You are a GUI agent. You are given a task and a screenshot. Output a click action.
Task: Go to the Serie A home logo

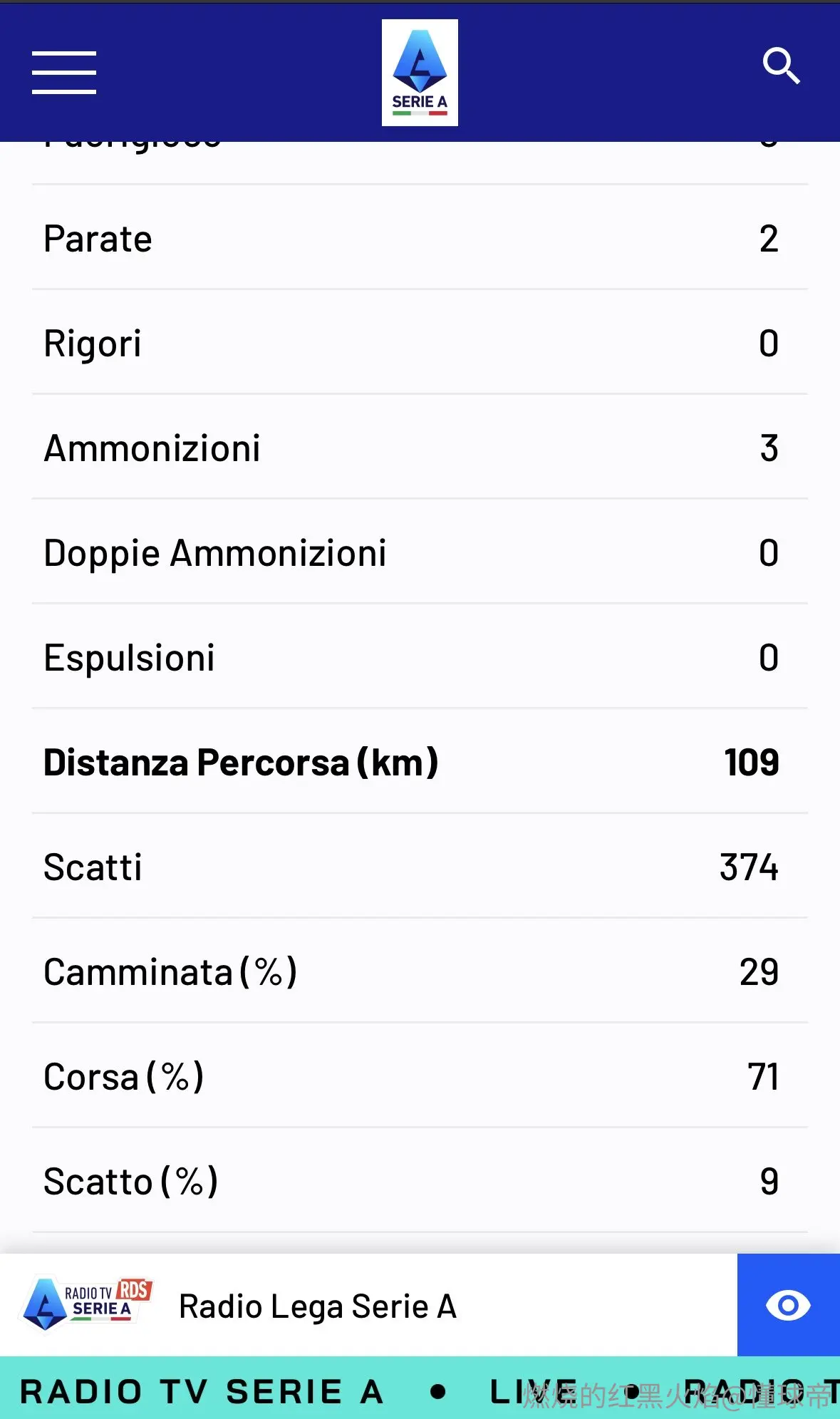pyautogui.click(x=420, y=73)
